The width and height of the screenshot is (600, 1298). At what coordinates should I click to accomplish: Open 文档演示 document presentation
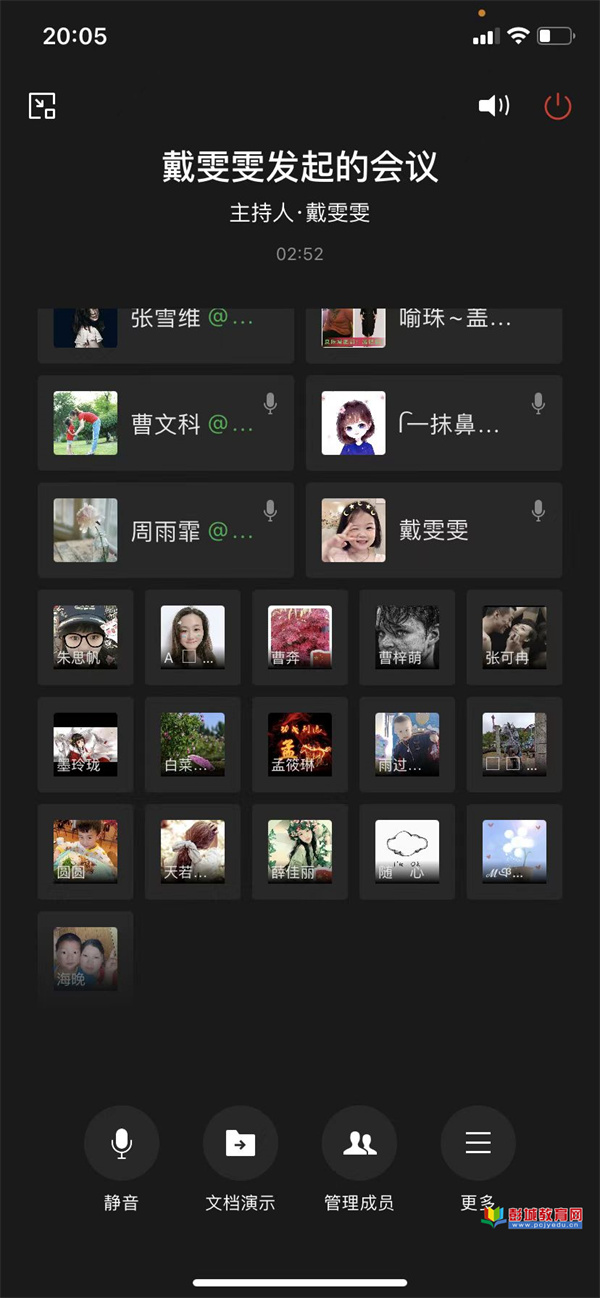coord(240,1143)
